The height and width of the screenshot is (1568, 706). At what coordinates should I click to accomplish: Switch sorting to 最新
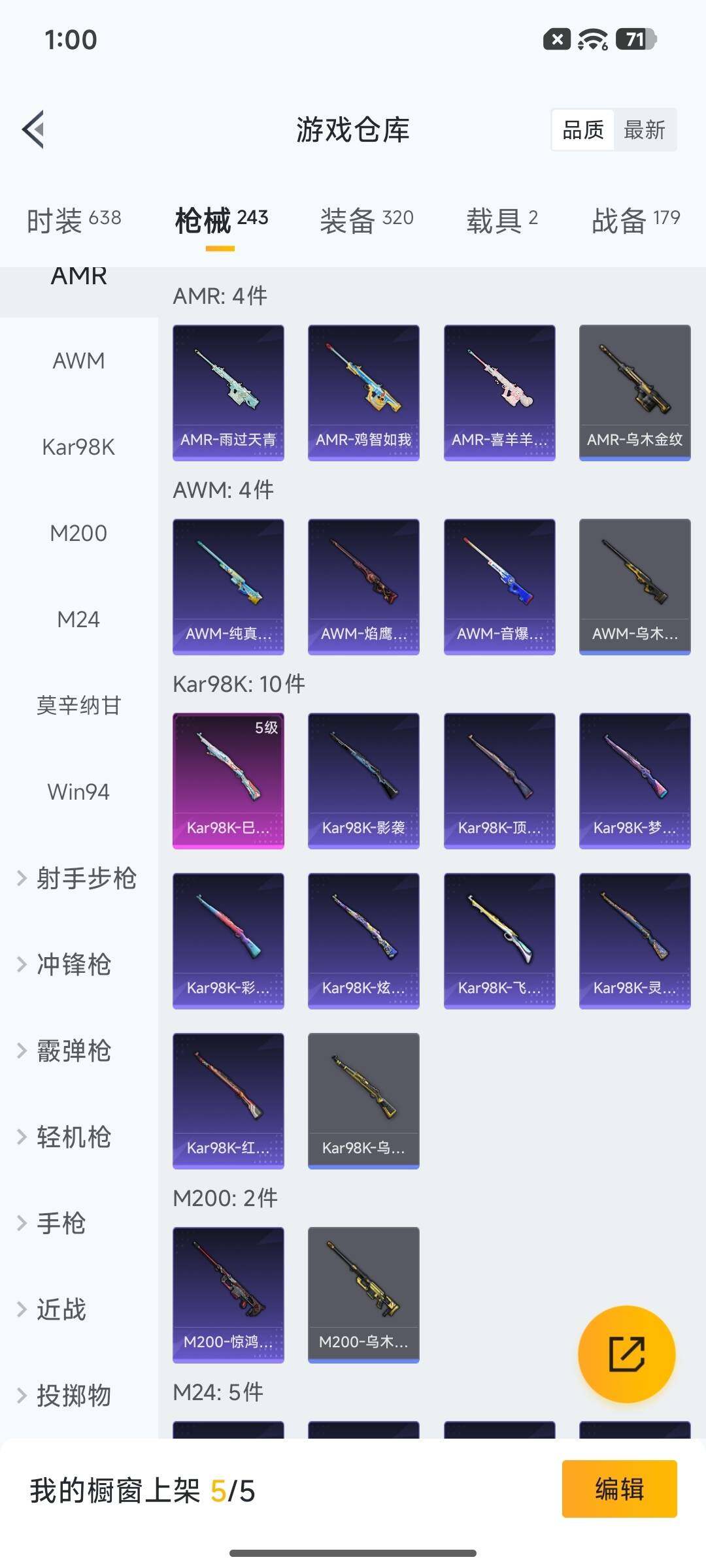(x=646, y=130)
